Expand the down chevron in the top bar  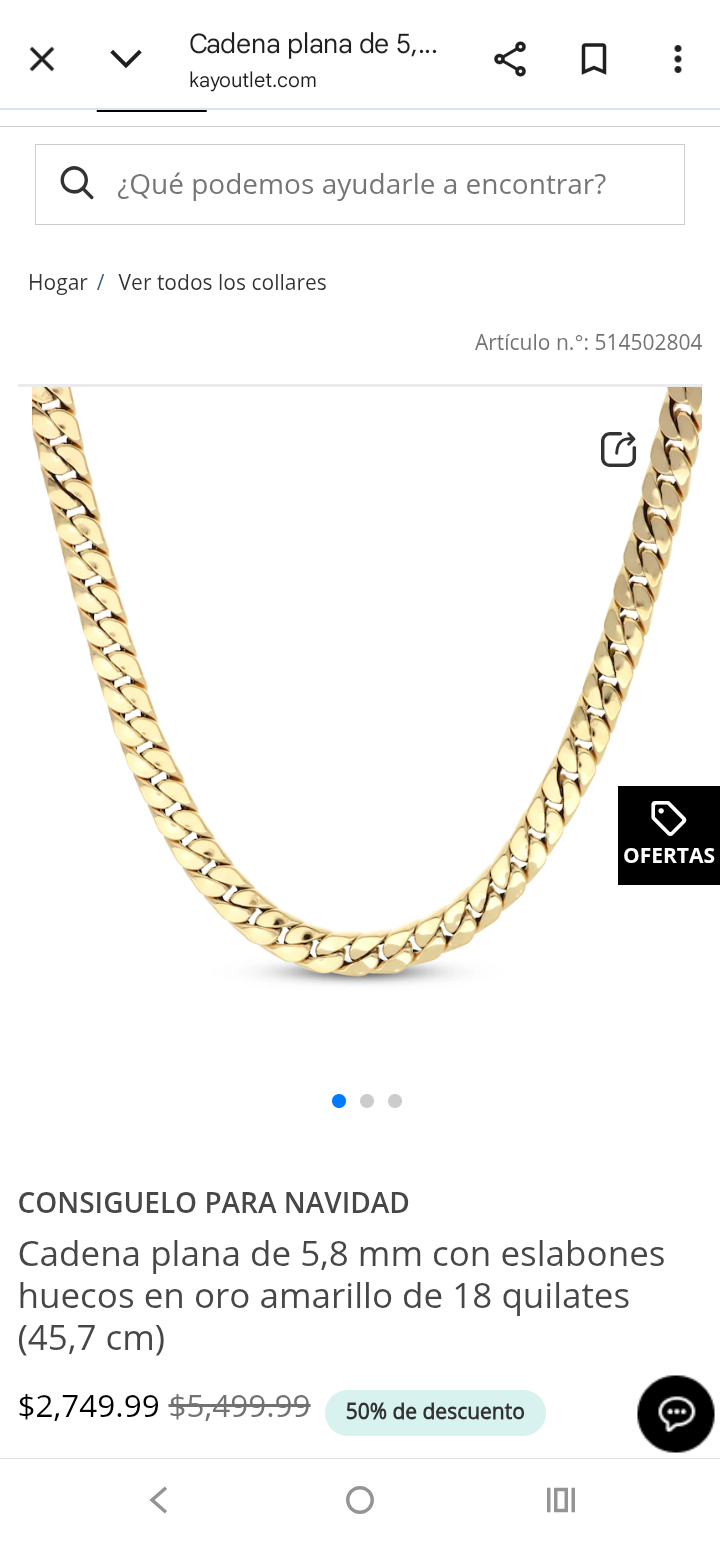click(126, 60)
